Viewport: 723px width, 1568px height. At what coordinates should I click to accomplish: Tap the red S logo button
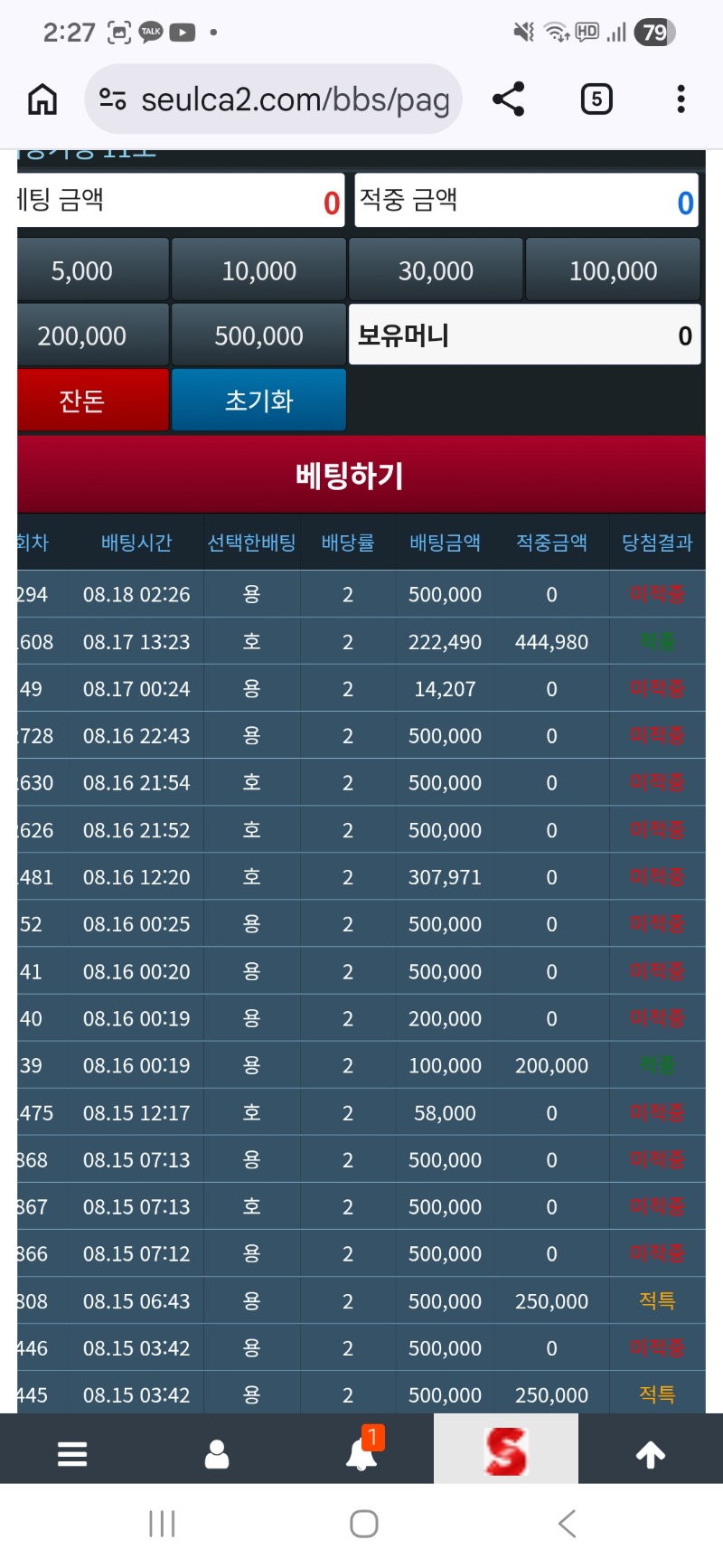coord(506,1450)
